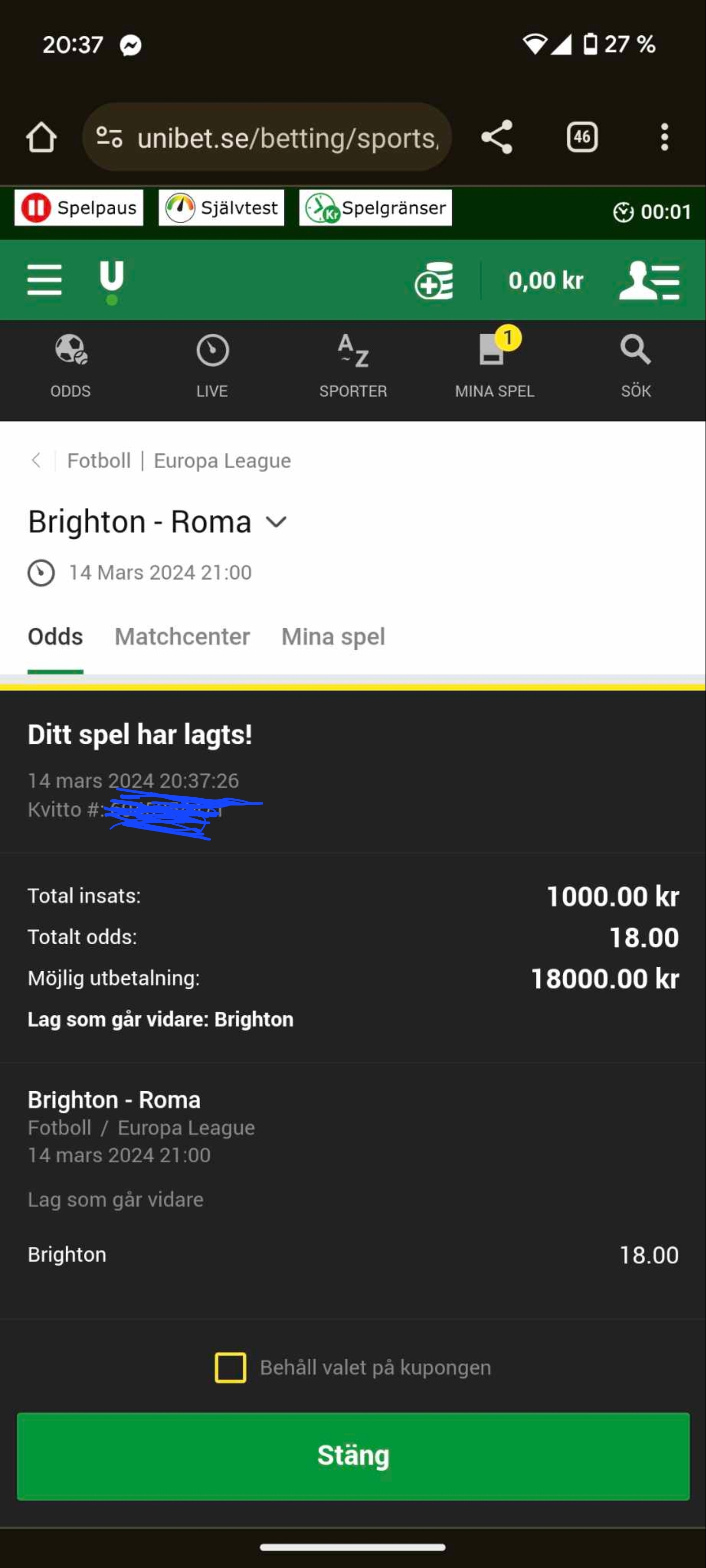Open the Europa League breadcrumb link
706x1568 pixels.
click(x=222, y=461)
